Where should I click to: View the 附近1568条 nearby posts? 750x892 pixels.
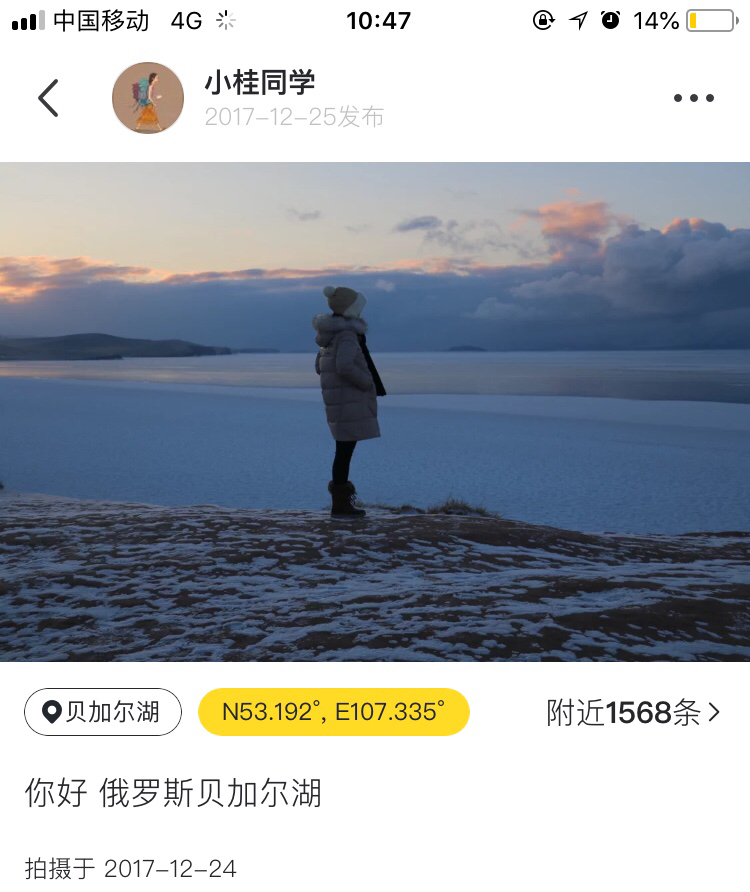point(633,712)
